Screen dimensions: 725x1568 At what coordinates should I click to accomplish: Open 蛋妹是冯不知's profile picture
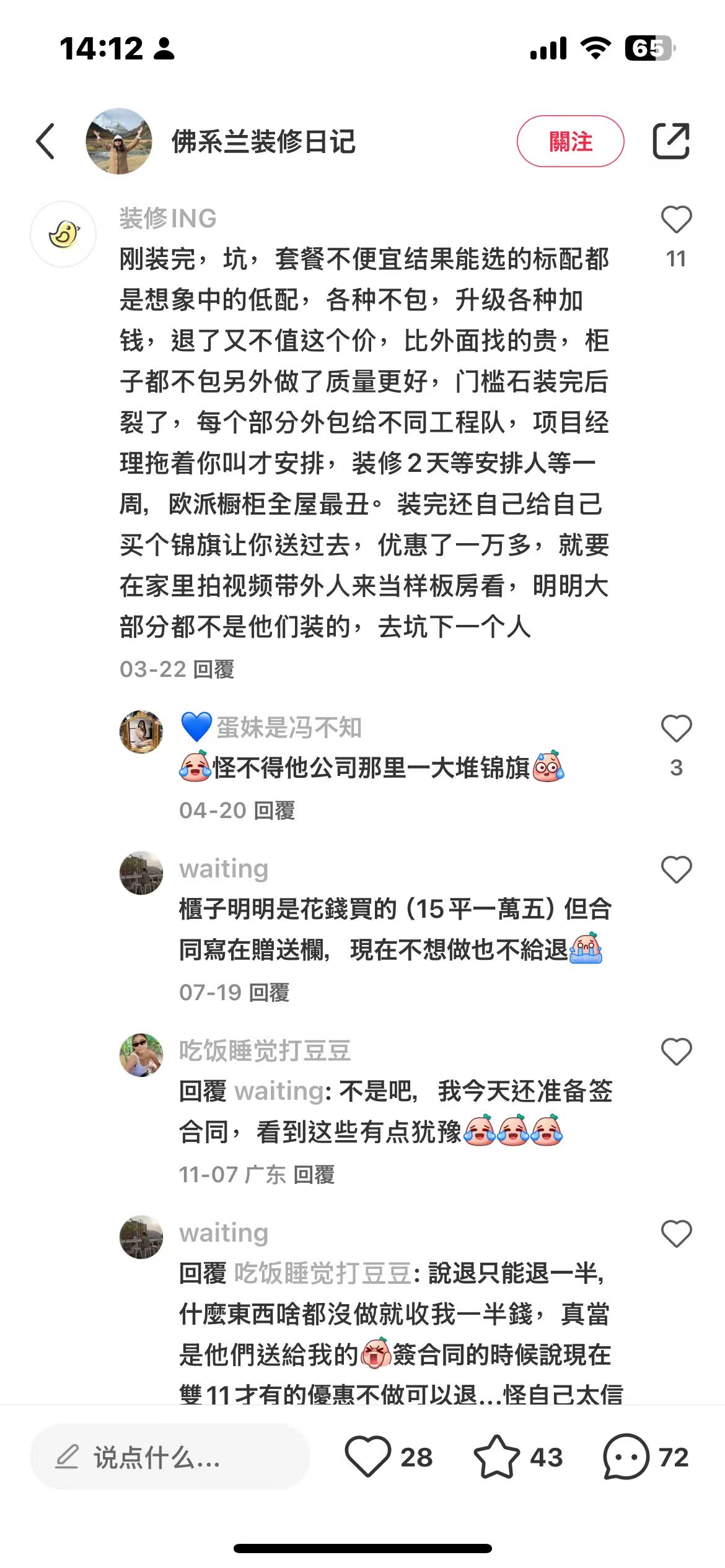141,732
